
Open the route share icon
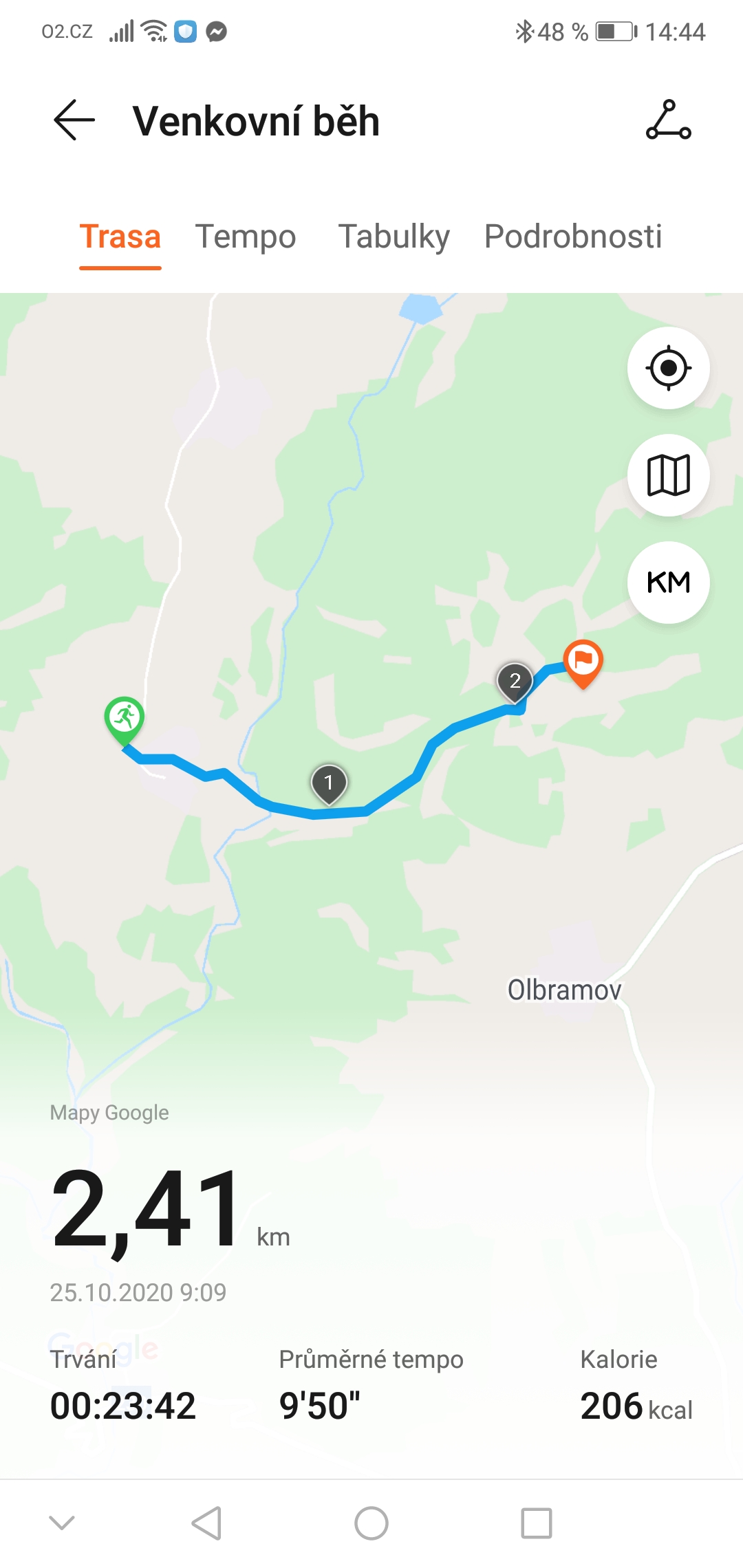(x=668, y=120)
